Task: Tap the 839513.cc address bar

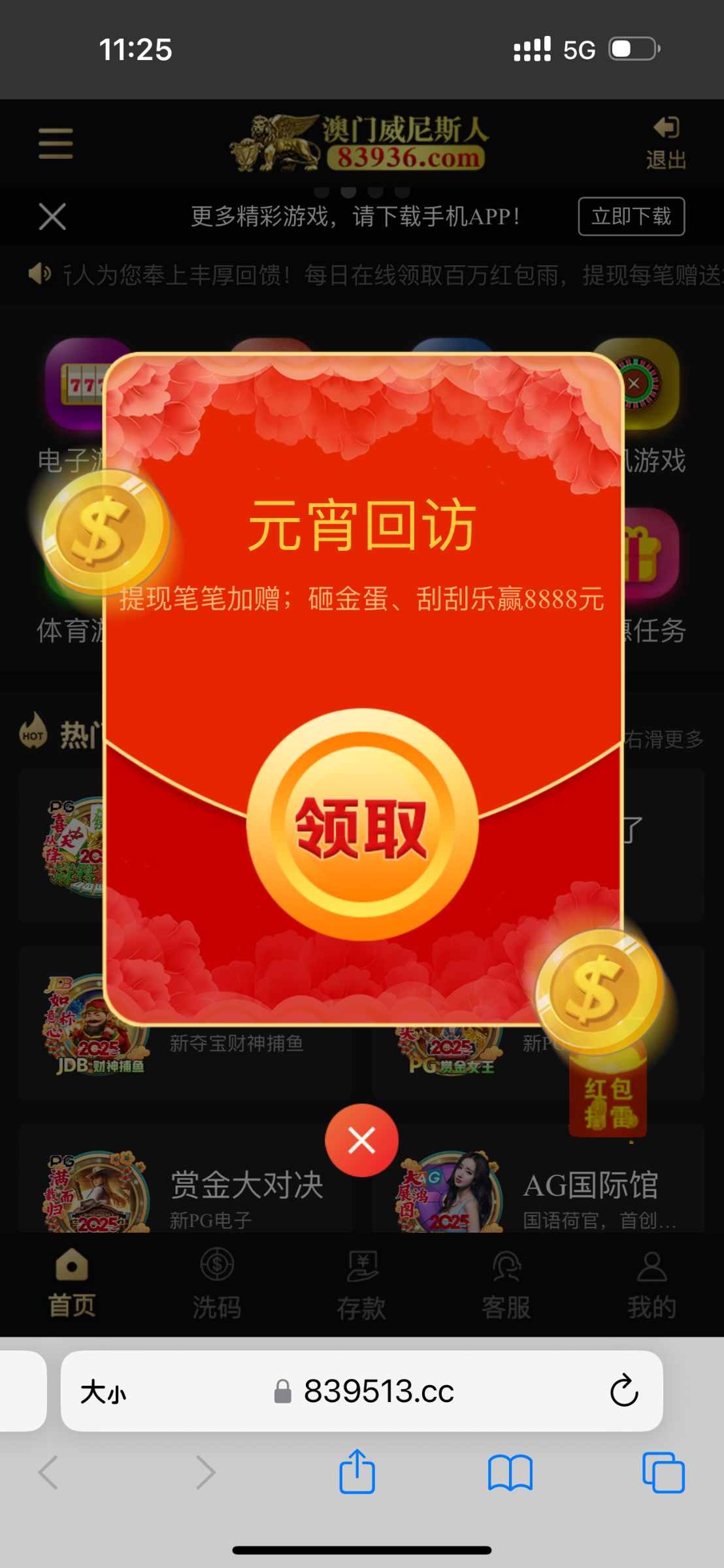Action: [378, 1391]
